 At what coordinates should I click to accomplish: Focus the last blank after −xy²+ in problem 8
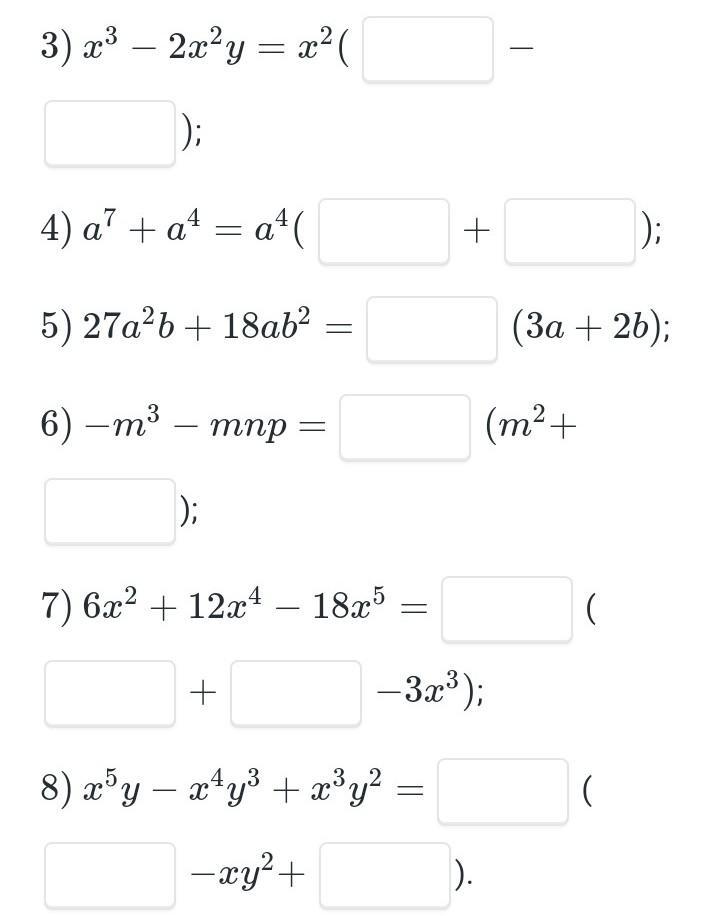click(x=385, y=875)
